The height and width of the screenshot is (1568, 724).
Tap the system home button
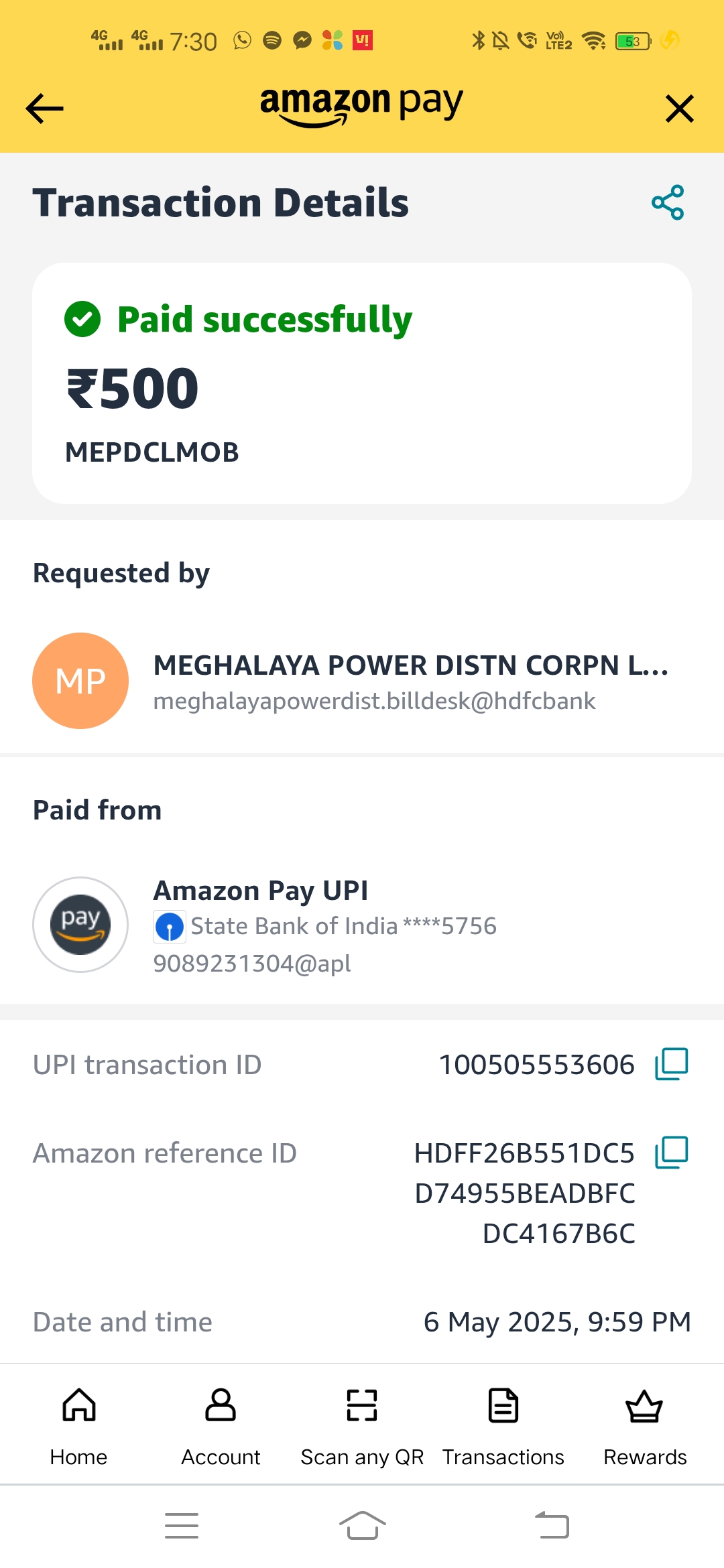click(362, 1526)
